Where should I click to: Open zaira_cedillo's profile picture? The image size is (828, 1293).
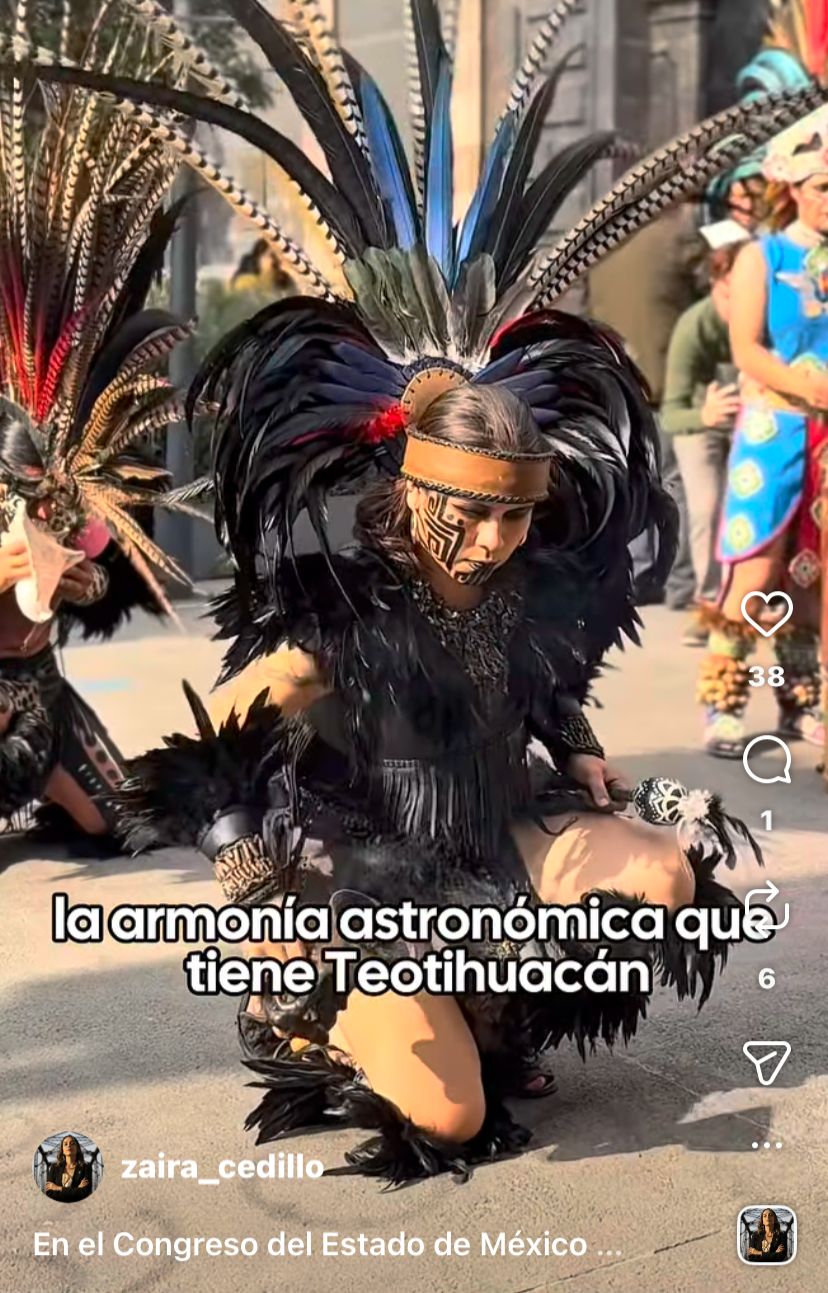point(68,1167)
